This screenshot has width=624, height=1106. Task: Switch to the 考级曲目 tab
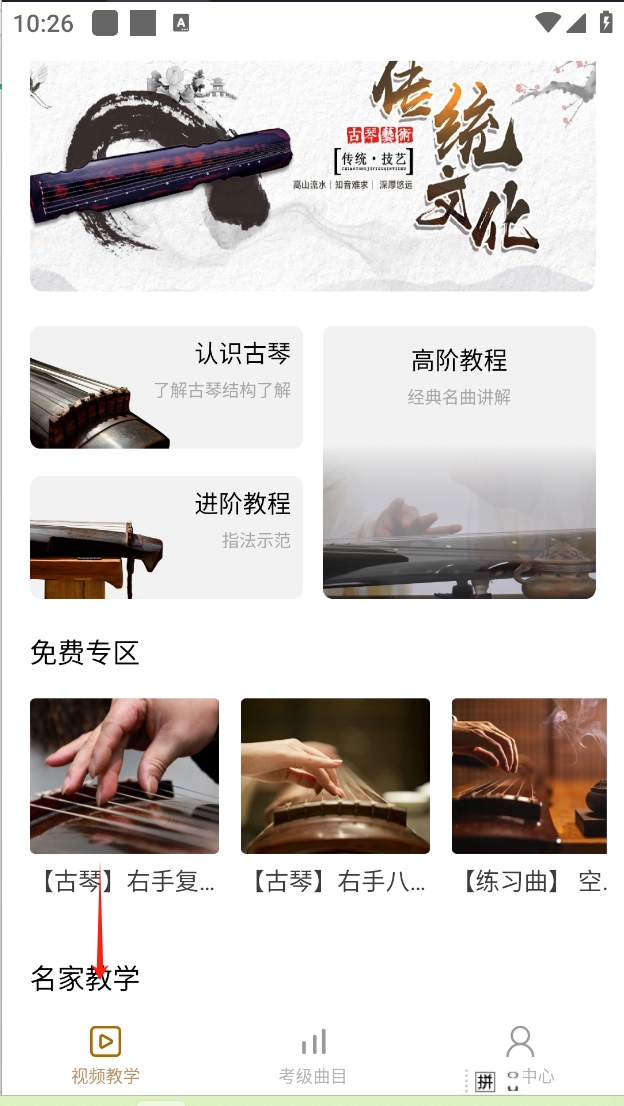pyautogui.click(x=313, y=1055)
